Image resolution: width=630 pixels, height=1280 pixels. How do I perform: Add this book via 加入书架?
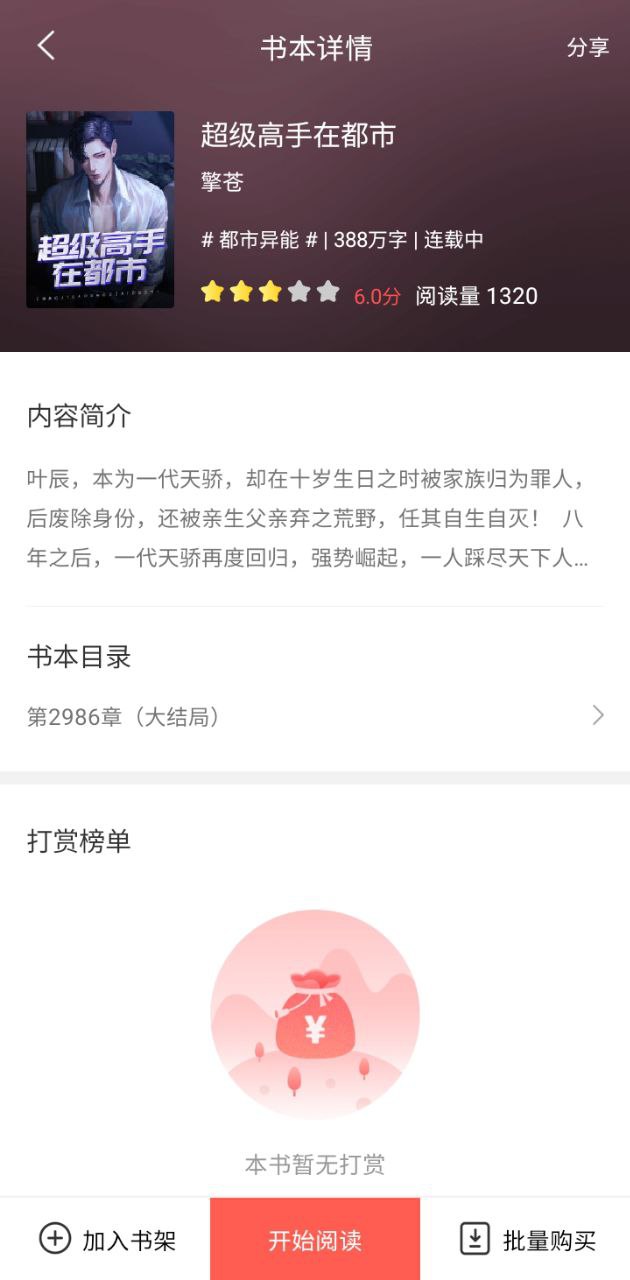tap(106, 1240)
